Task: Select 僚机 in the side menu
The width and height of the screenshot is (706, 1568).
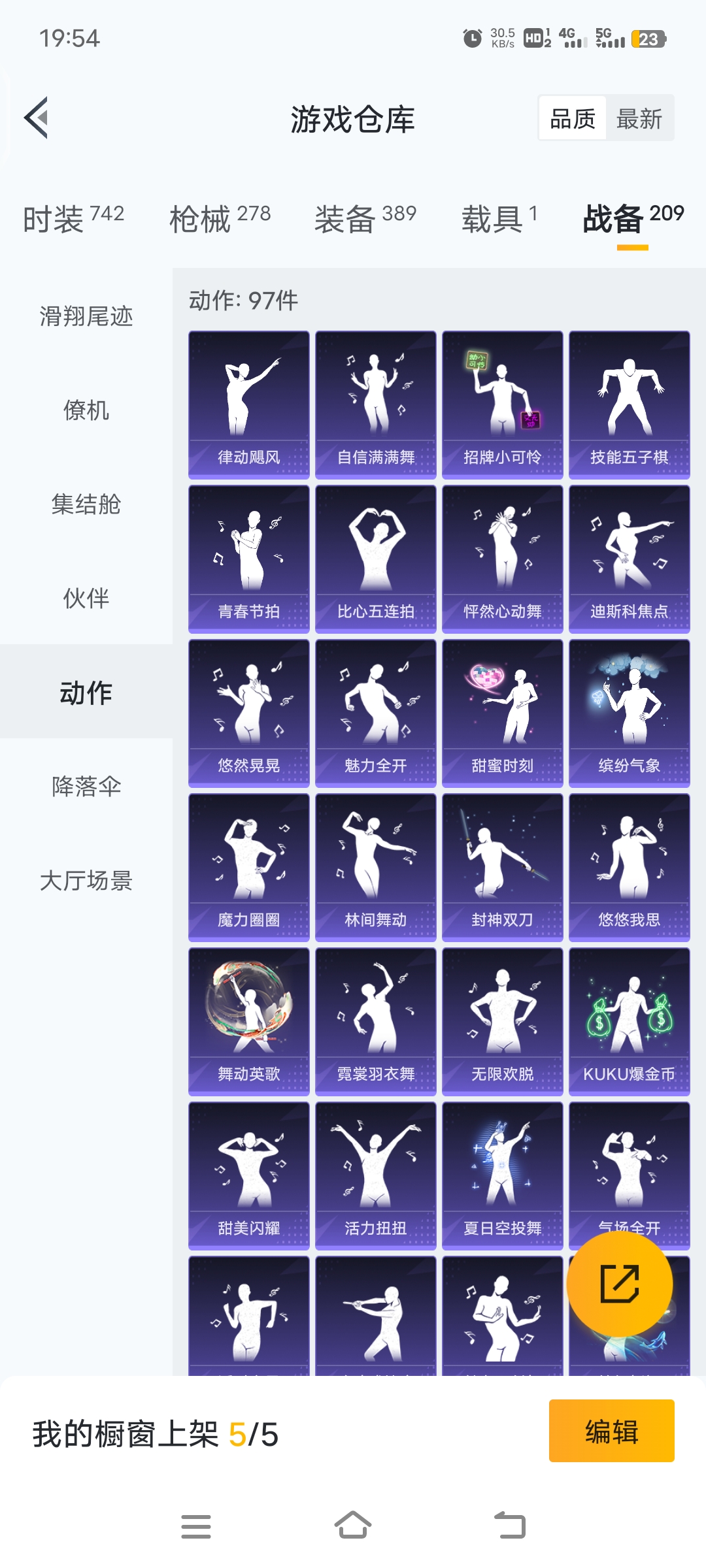Action: coord(86,410)
